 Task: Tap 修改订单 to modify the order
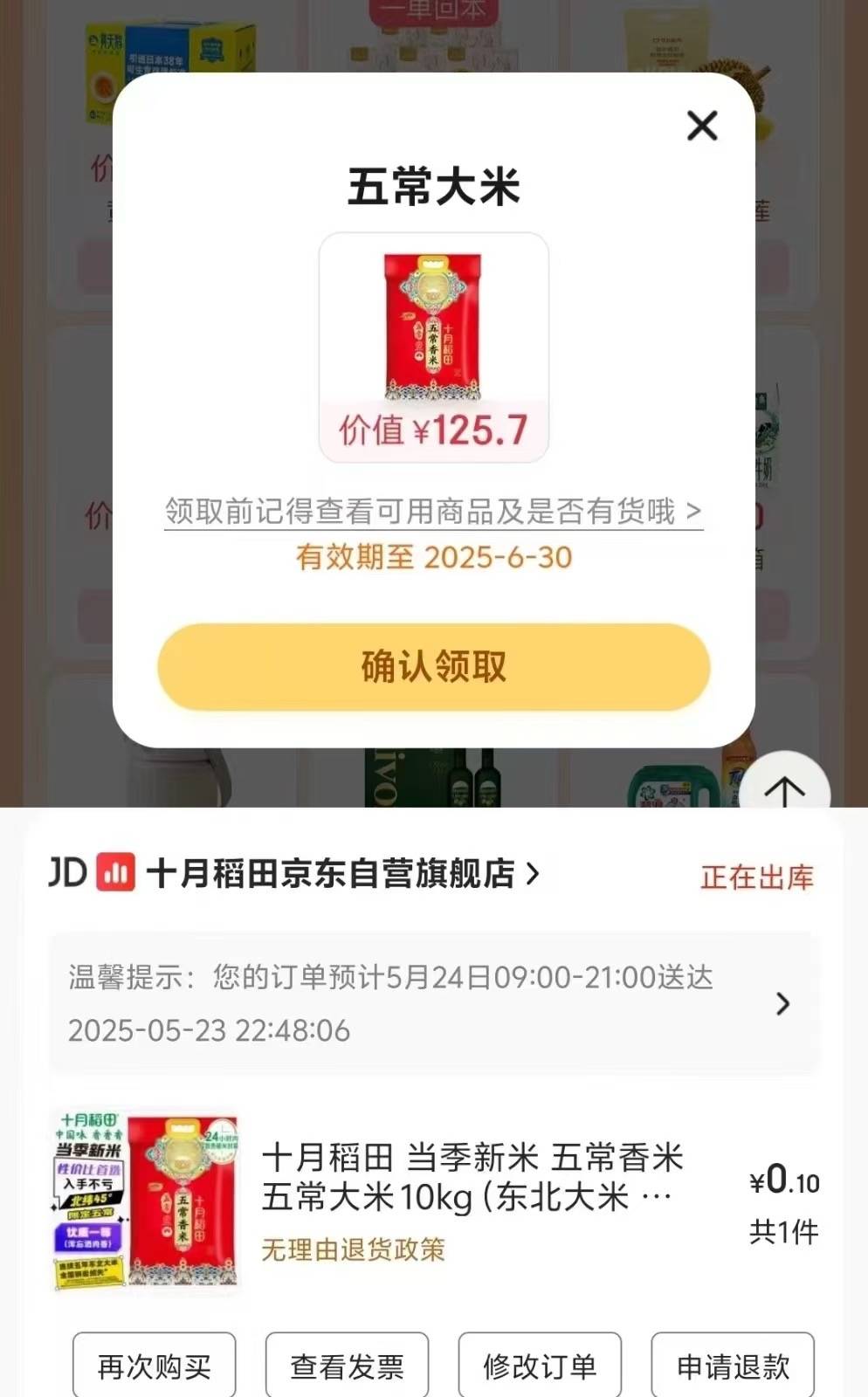coord(540,1366)
